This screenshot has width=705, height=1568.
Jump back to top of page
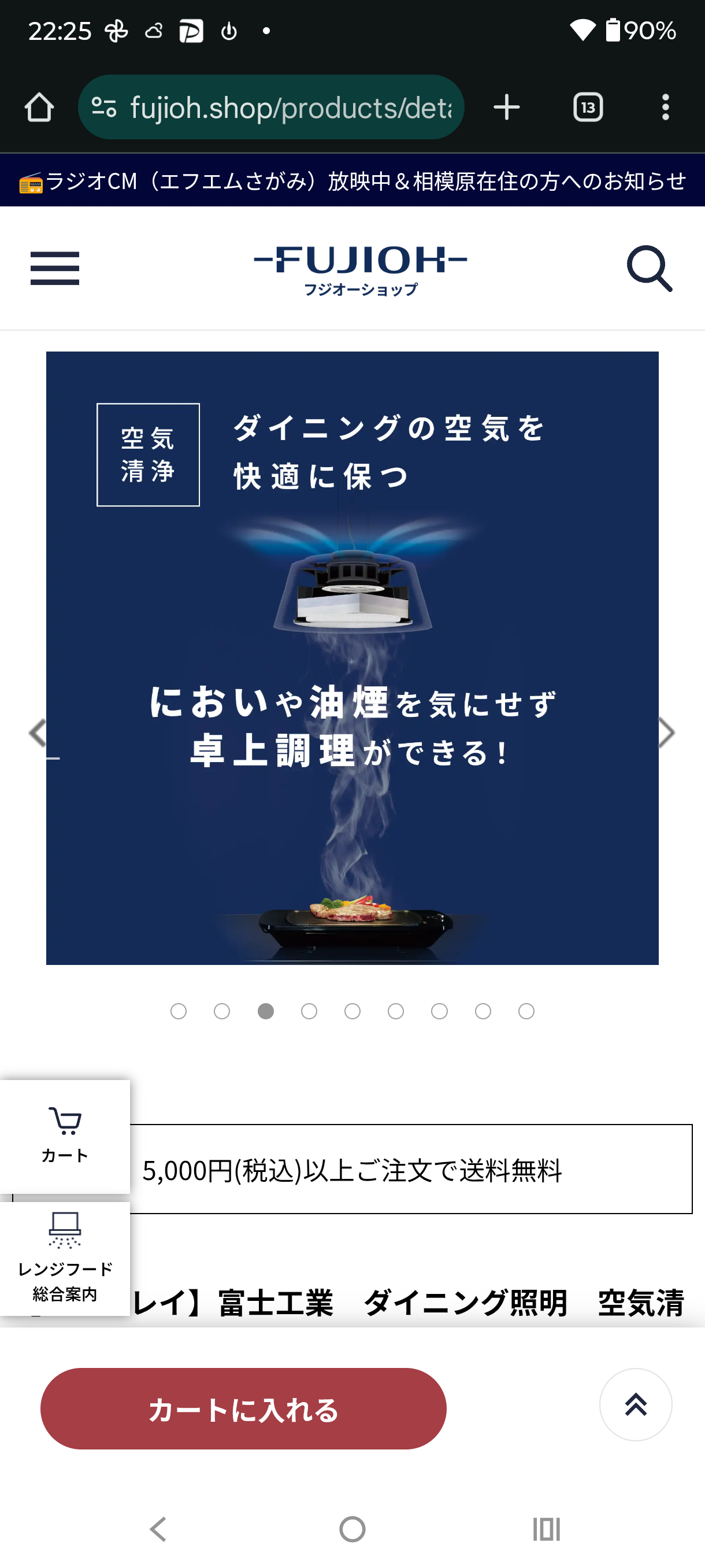pyautogui.click(x=635, y=1404)
